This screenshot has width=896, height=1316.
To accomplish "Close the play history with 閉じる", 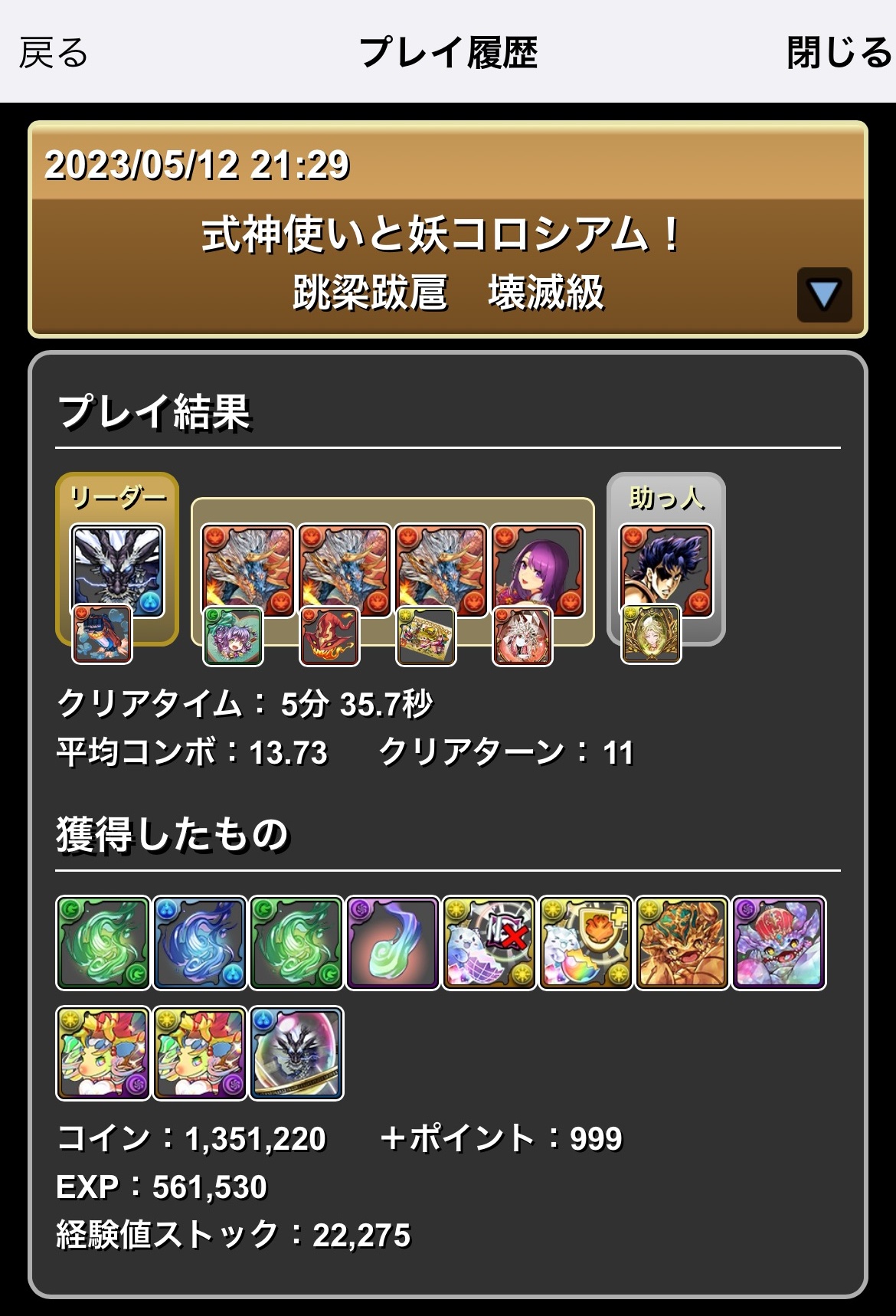I will pos(839,54).
